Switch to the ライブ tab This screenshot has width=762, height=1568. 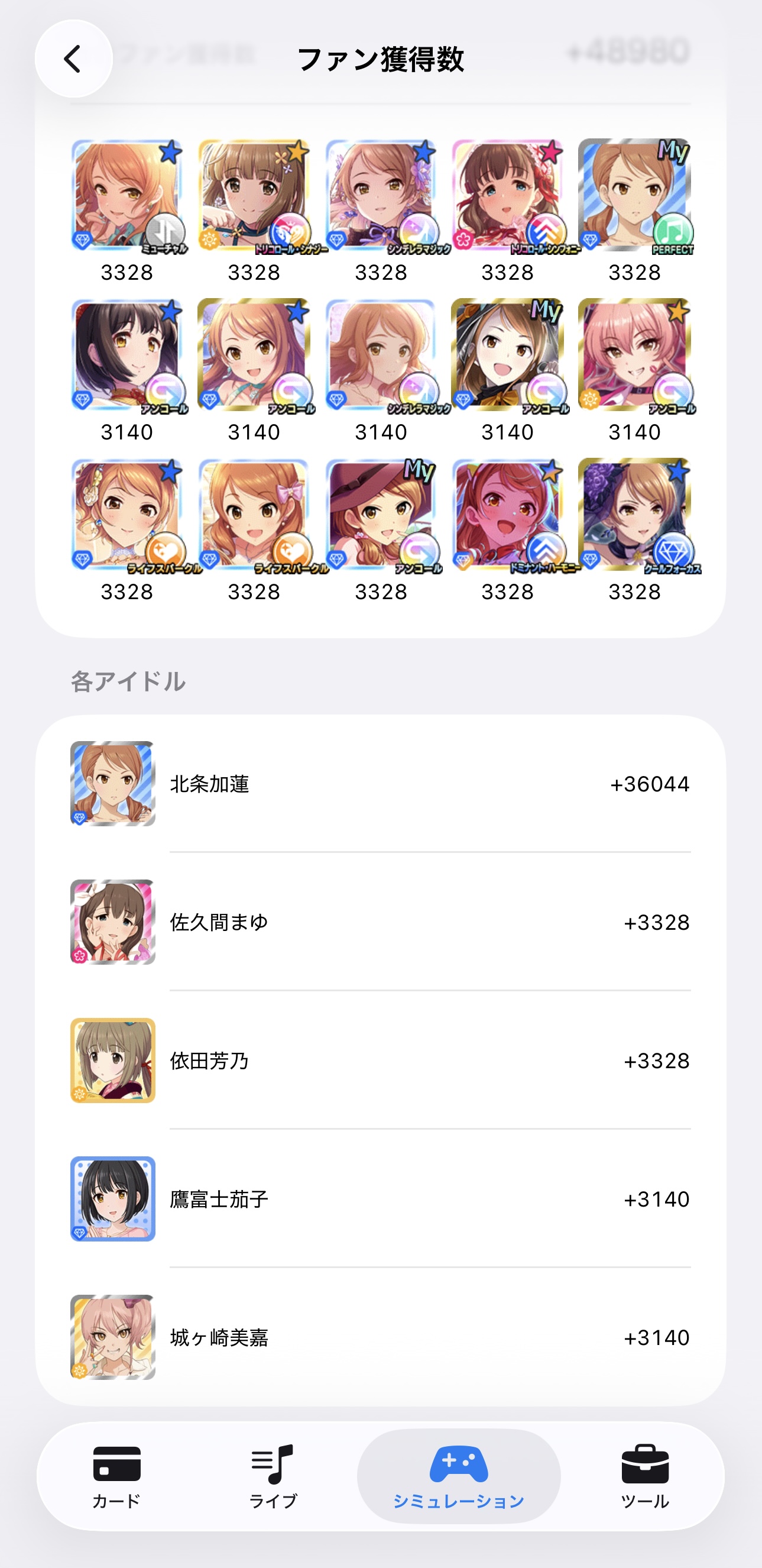click(x=273, y=1476)
